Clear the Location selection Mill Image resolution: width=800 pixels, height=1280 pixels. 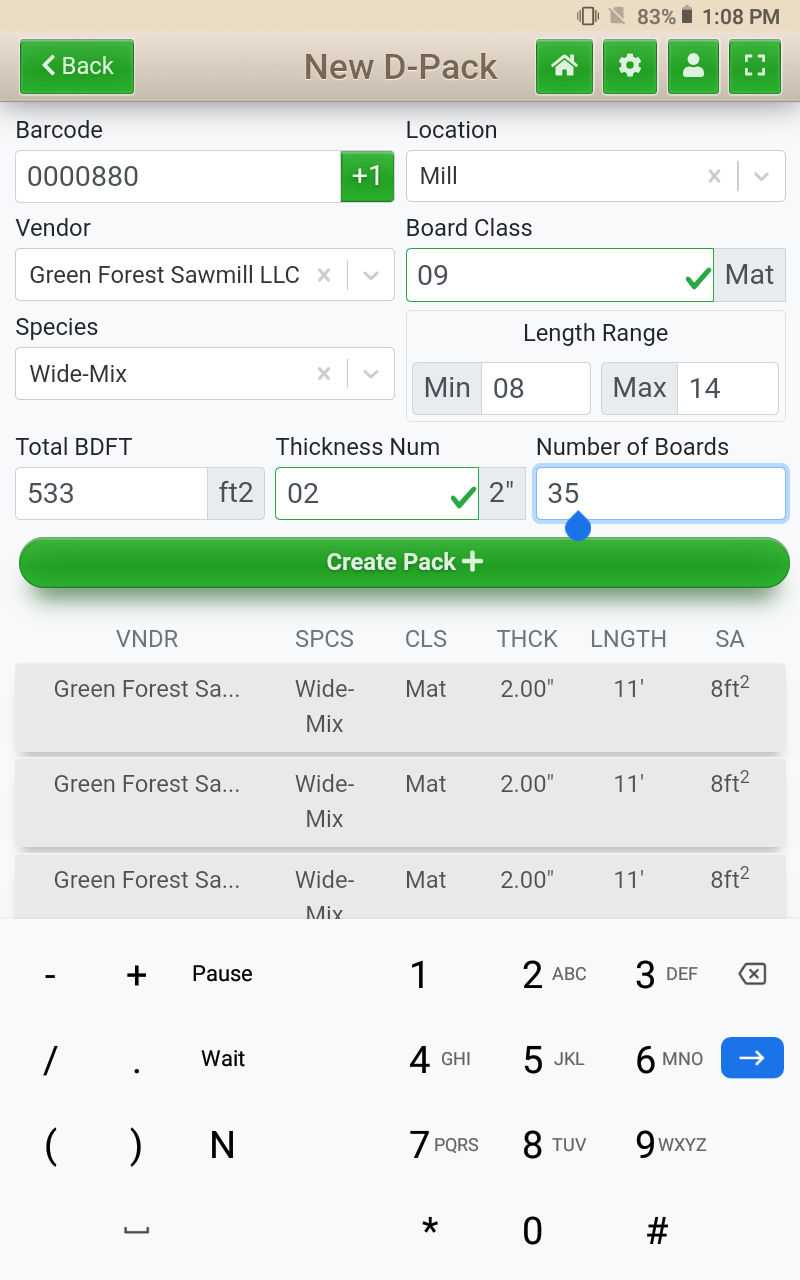pyautogui.click(x=714, y=177)
